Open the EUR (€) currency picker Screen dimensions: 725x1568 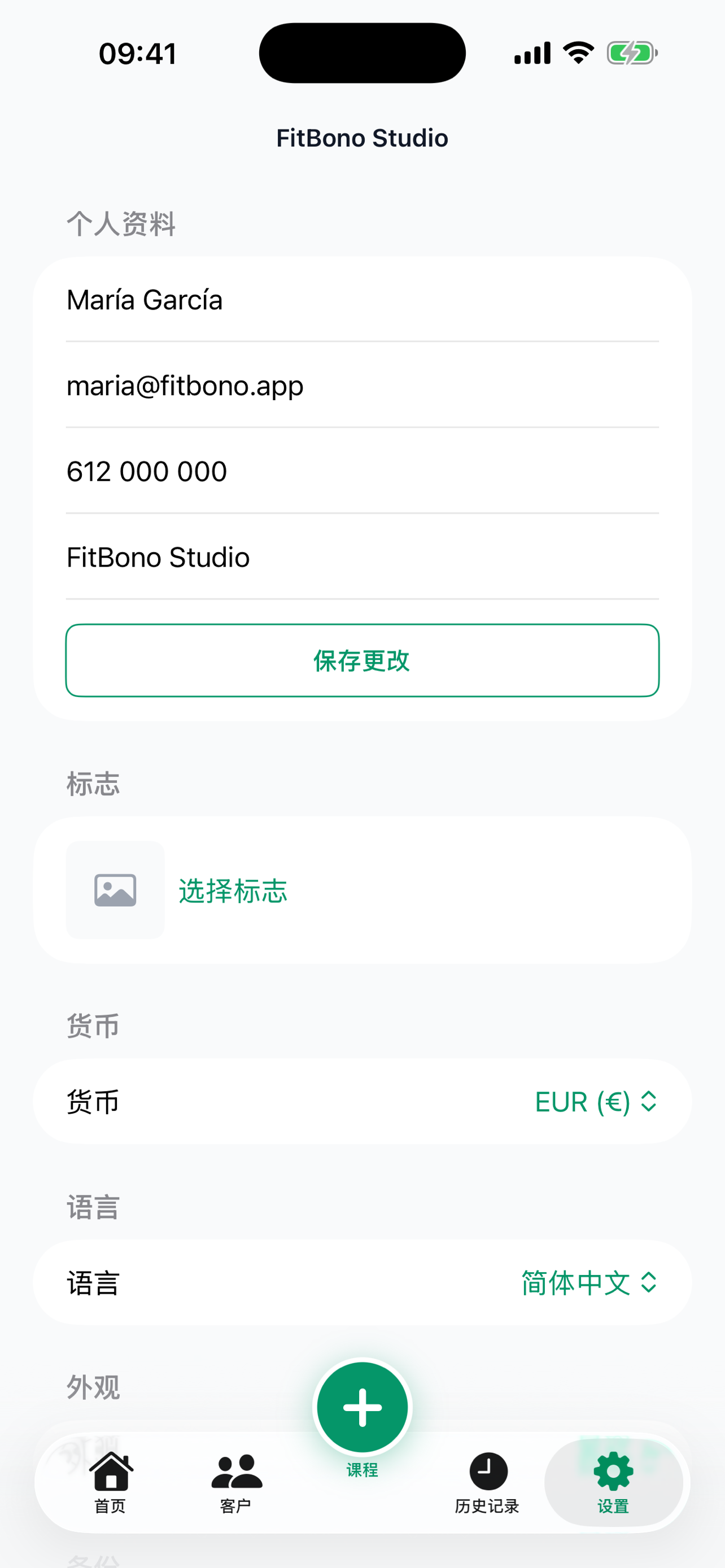595,1102
